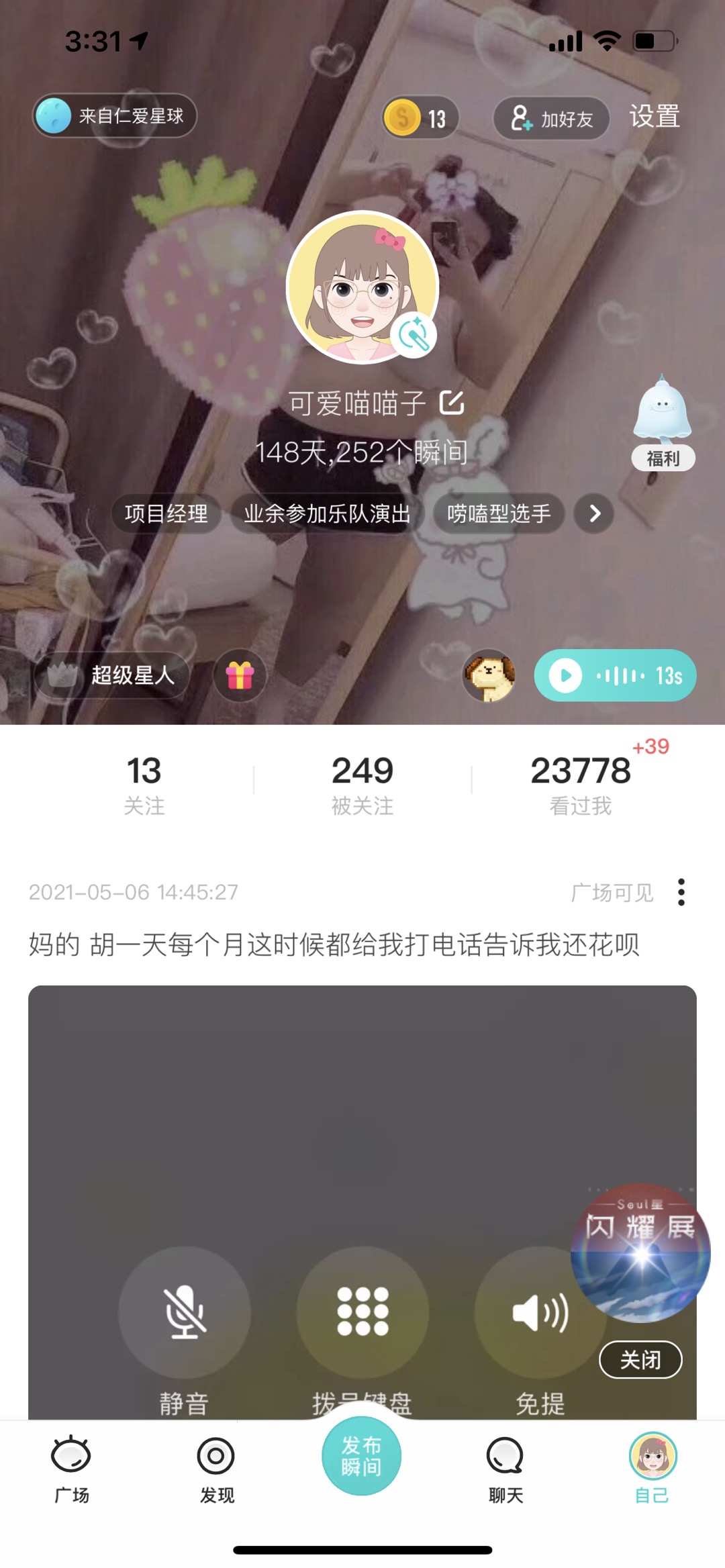Tap the 加好友 add friend button

551,119
